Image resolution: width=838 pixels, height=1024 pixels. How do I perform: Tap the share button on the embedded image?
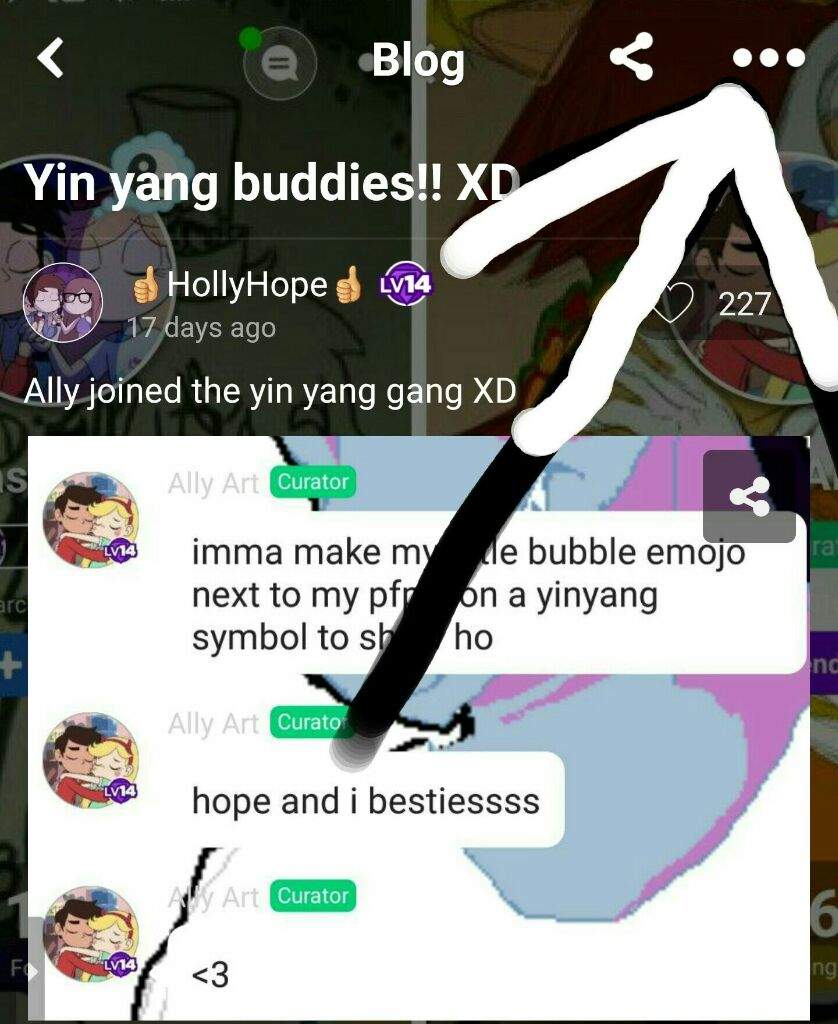click(x=749, y=497)
